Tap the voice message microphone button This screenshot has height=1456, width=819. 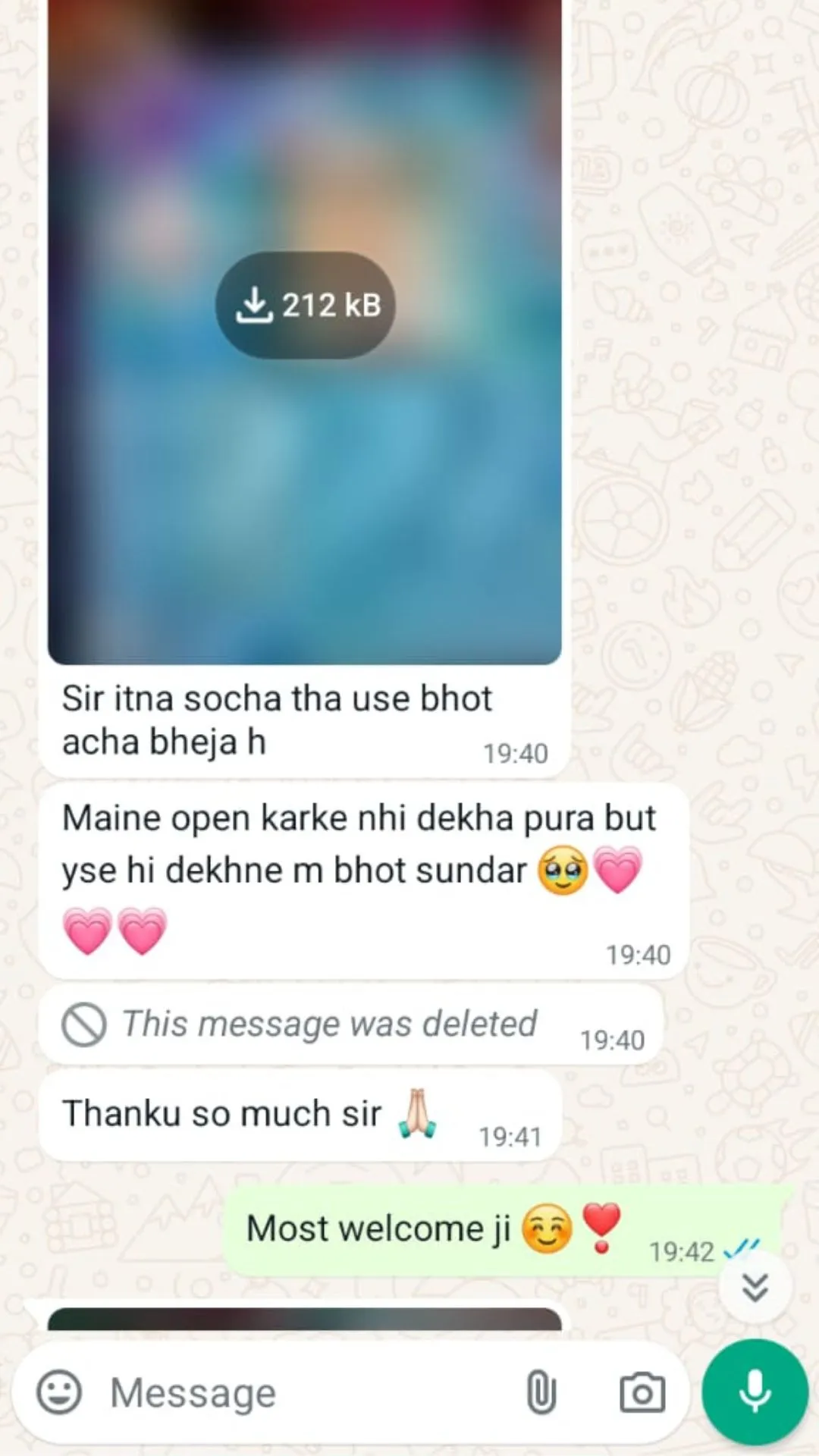pyautogui.click(x=755, y=1392)
